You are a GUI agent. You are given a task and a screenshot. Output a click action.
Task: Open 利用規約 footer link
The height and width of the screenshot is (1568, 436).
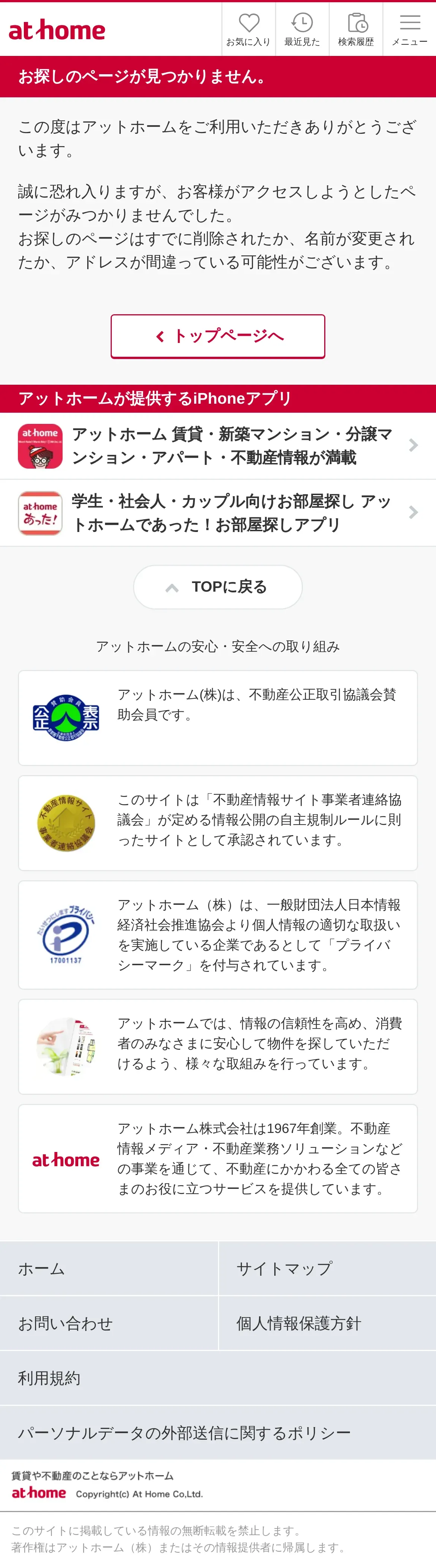(x=218, y=1378)
